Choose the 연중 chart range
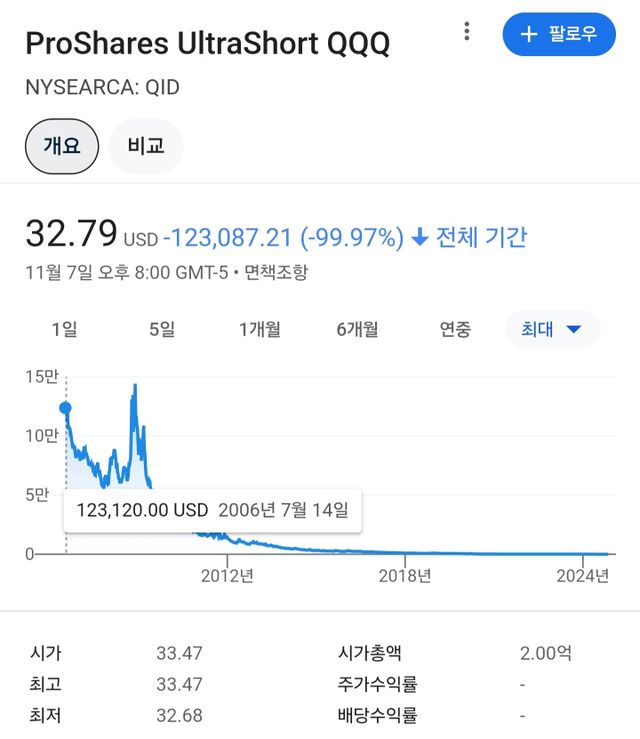The image size is (640, 739). coord(455,329)
